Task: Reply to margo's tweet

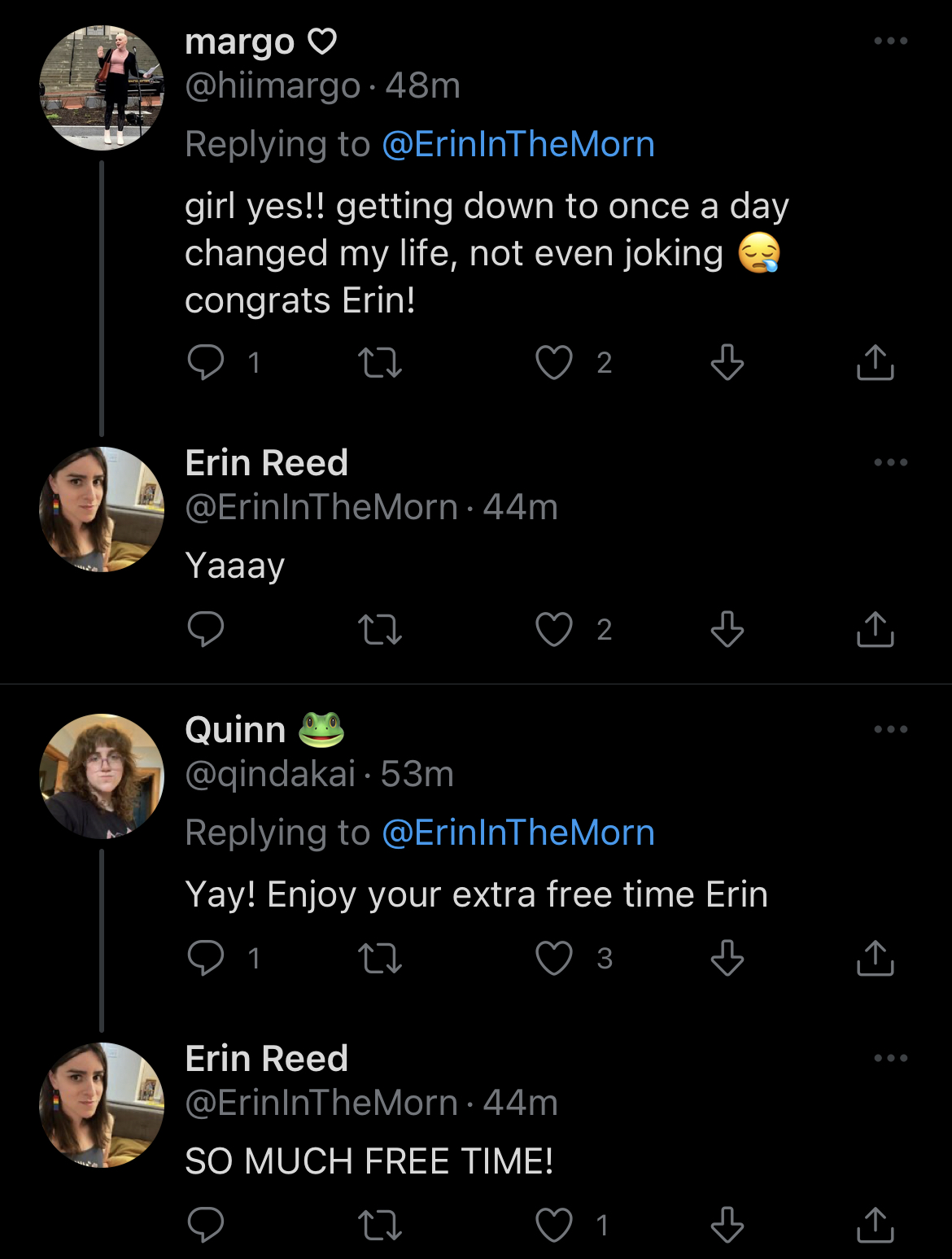Action: 205,362
